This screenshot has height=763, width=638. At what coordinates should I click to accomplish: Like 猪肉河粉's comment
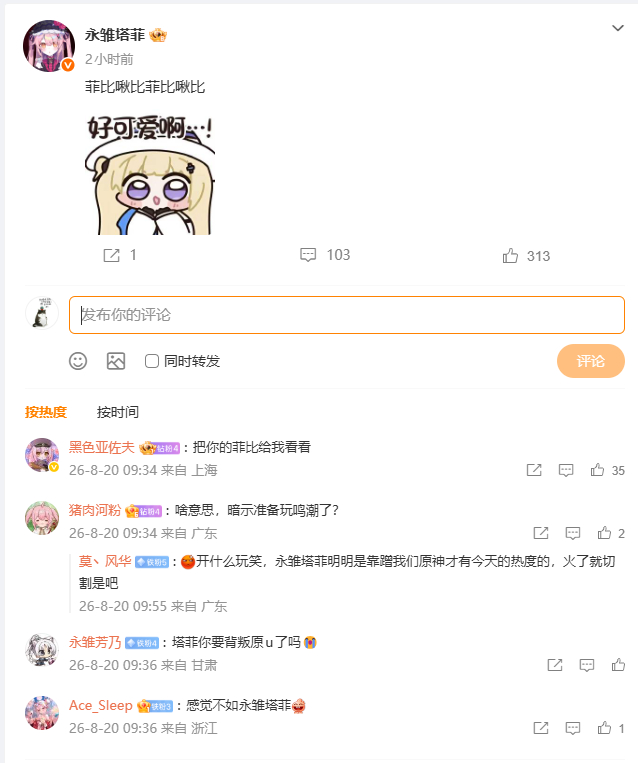611,533
